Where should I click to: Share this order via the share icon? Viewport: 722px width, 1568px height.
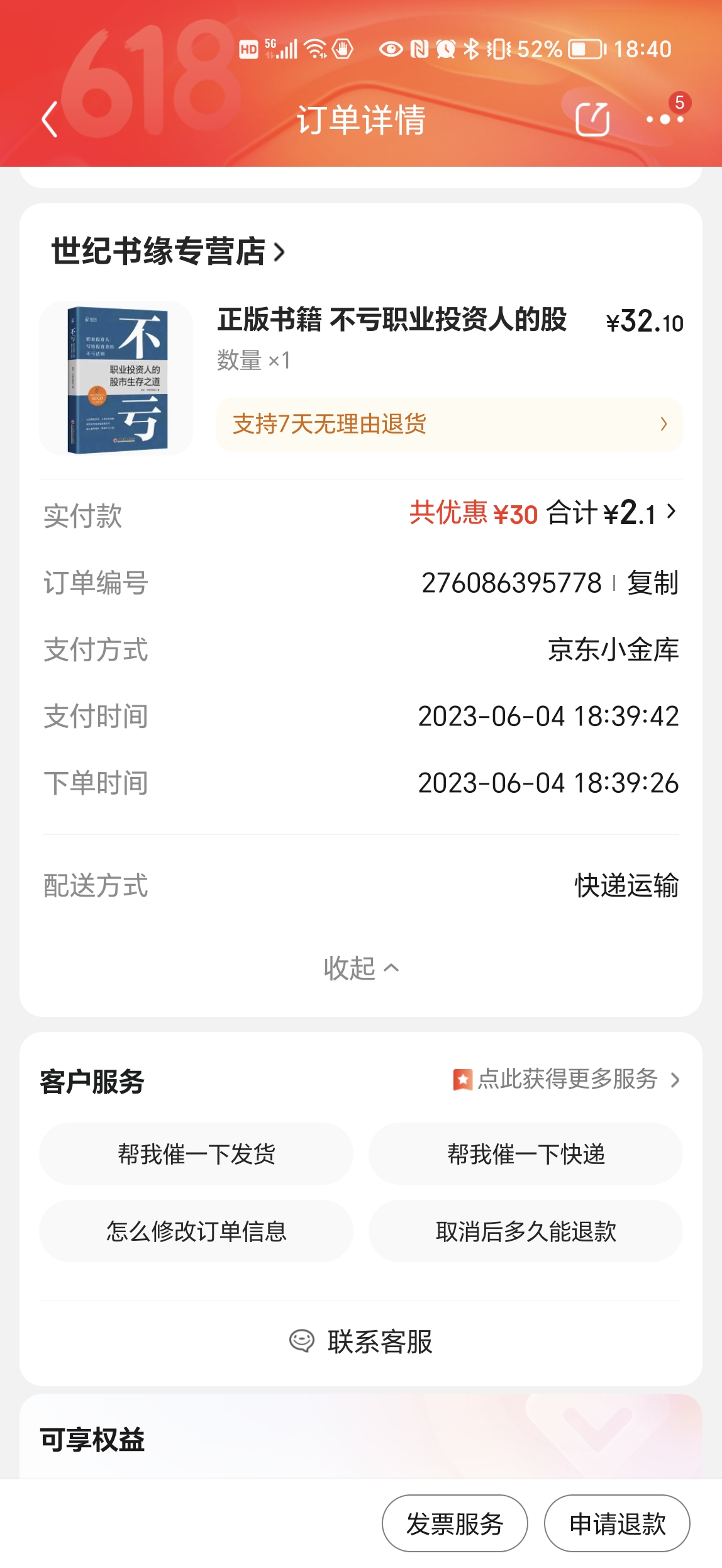pos(592,119)
